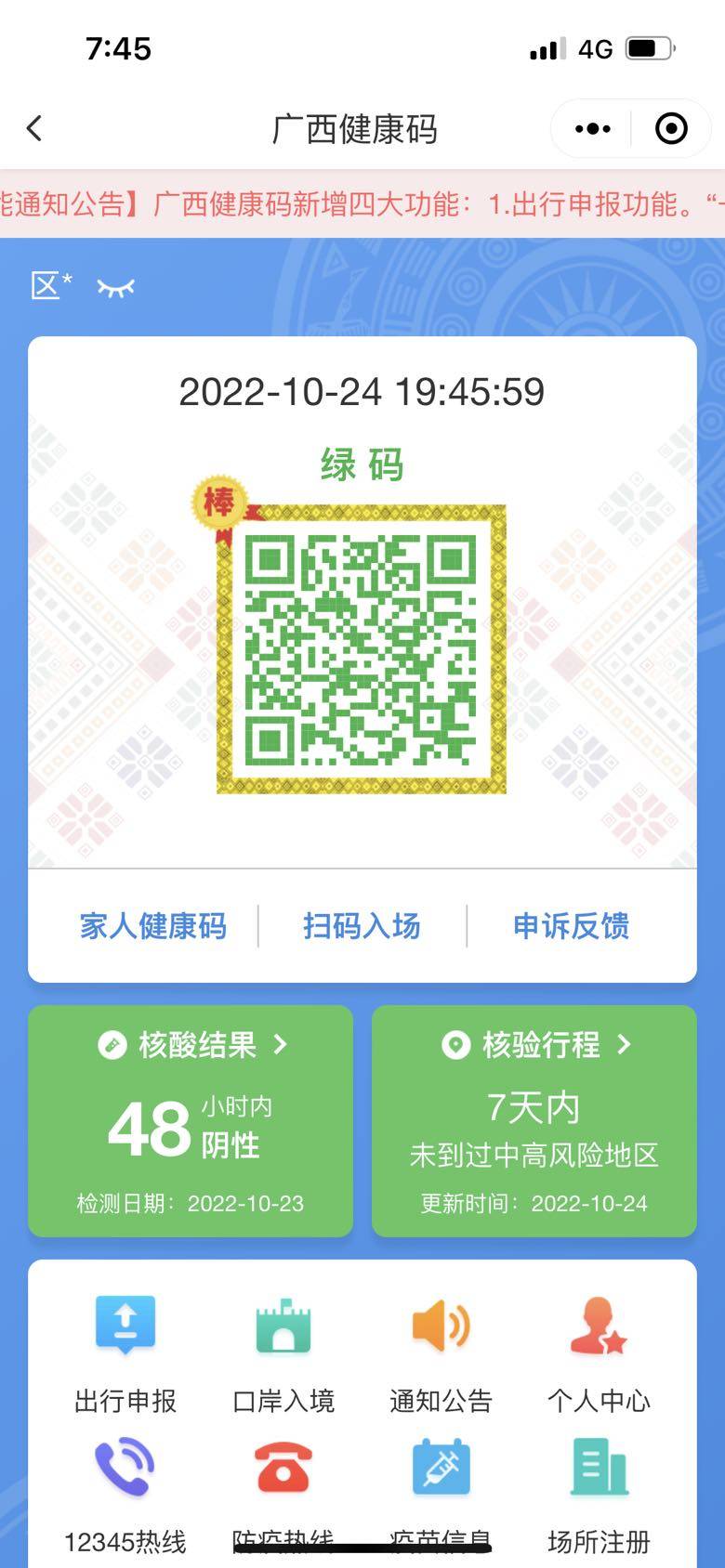Open 防疫热线 epidemic prevention hotline
This screenshot has width=725, height=1568.
283,1491
